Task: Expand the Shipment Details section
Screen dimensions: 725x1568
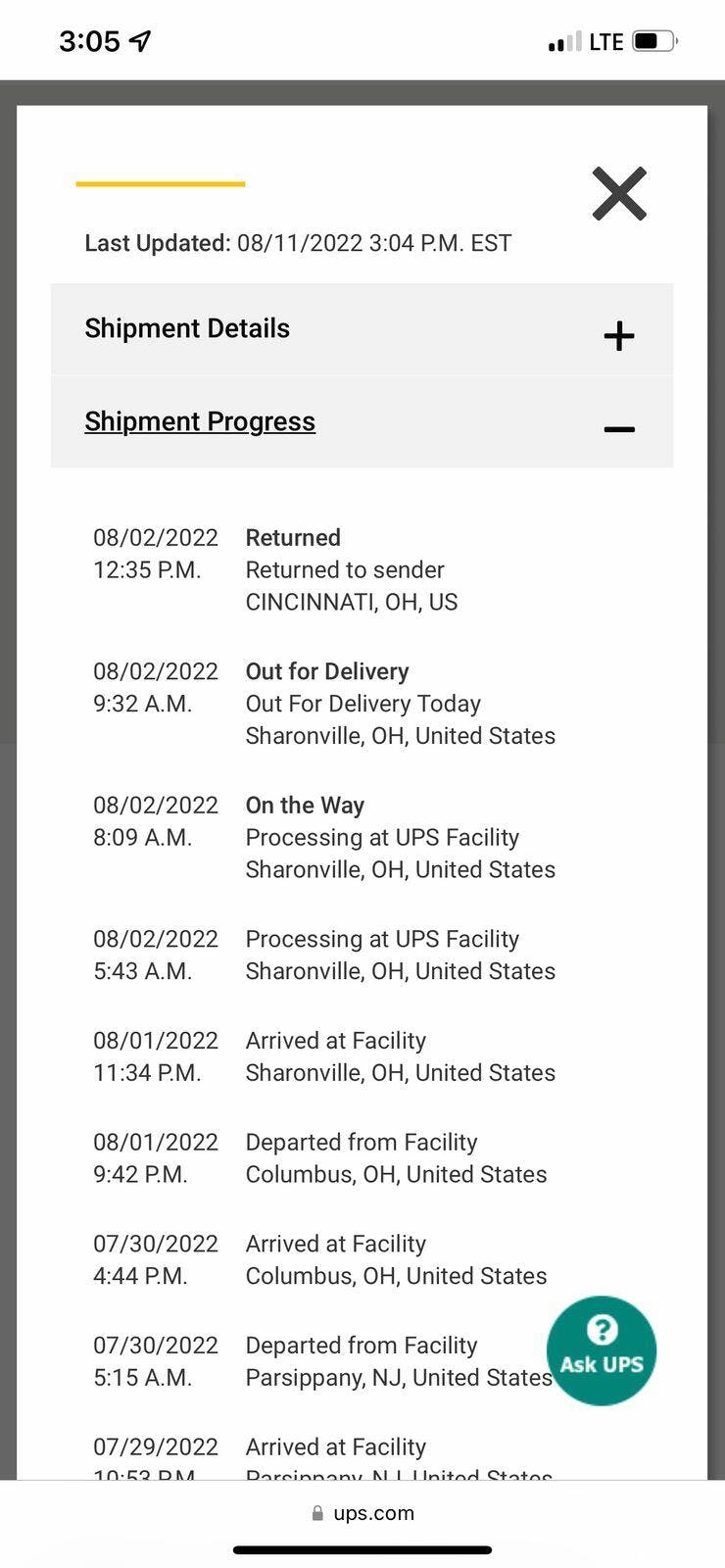Action: click(618, 335)
